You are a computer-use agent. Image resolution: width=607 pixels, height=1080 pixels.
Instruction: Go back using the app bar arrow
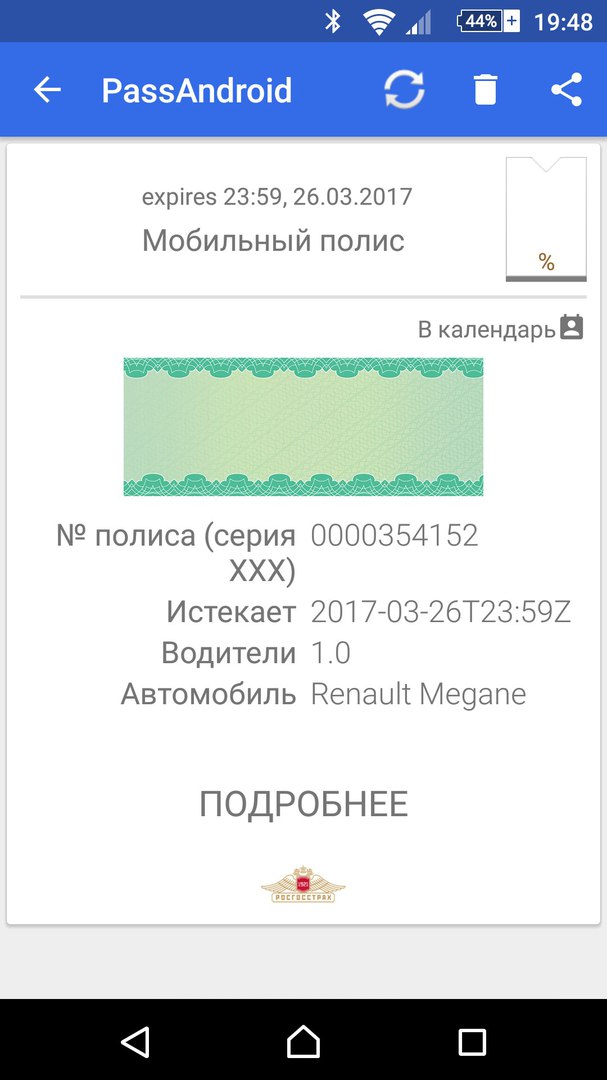pos(48,90)
